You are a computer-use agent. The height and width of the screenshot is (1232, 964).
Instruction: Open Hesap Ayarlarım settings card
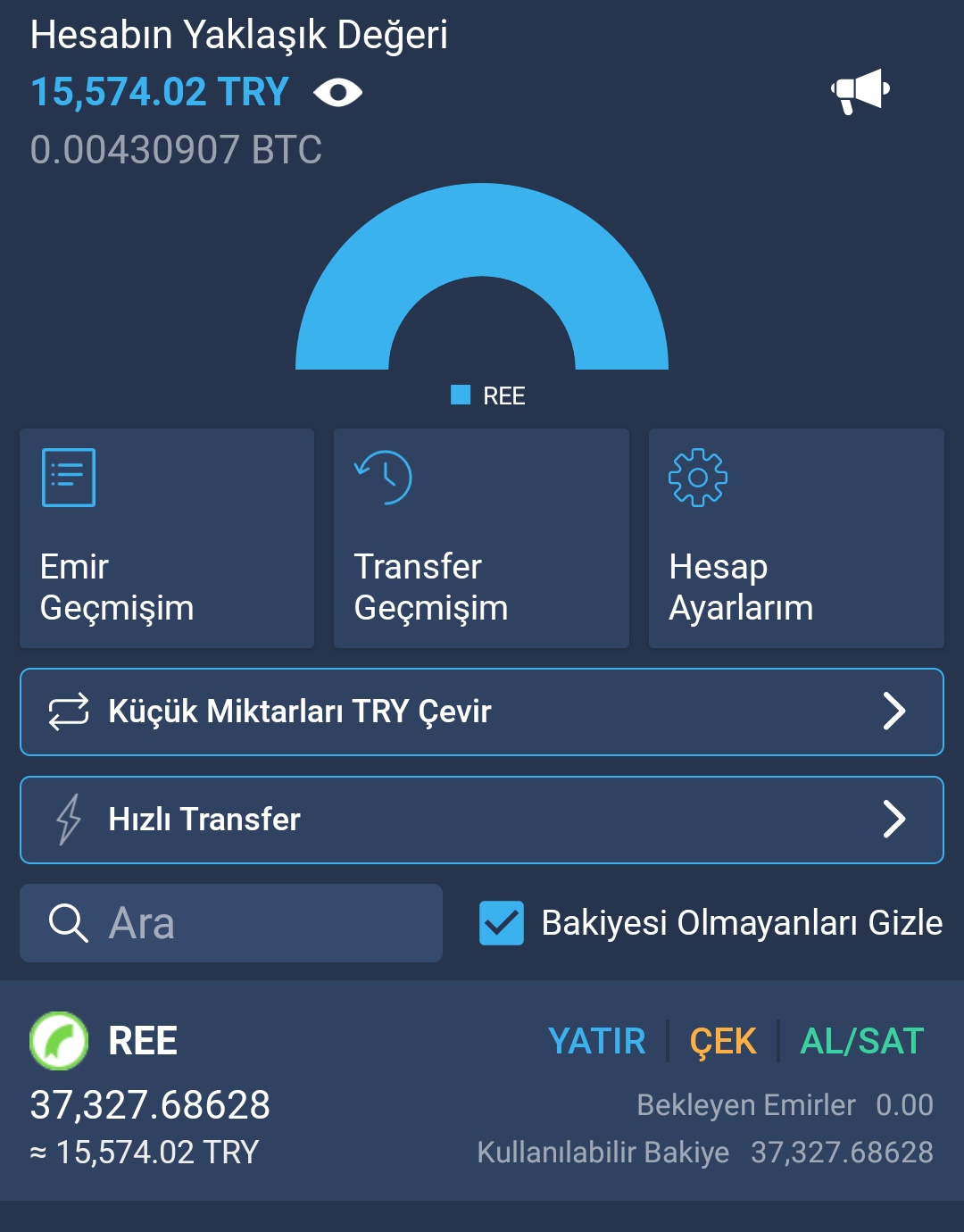[x=795, y=538]
